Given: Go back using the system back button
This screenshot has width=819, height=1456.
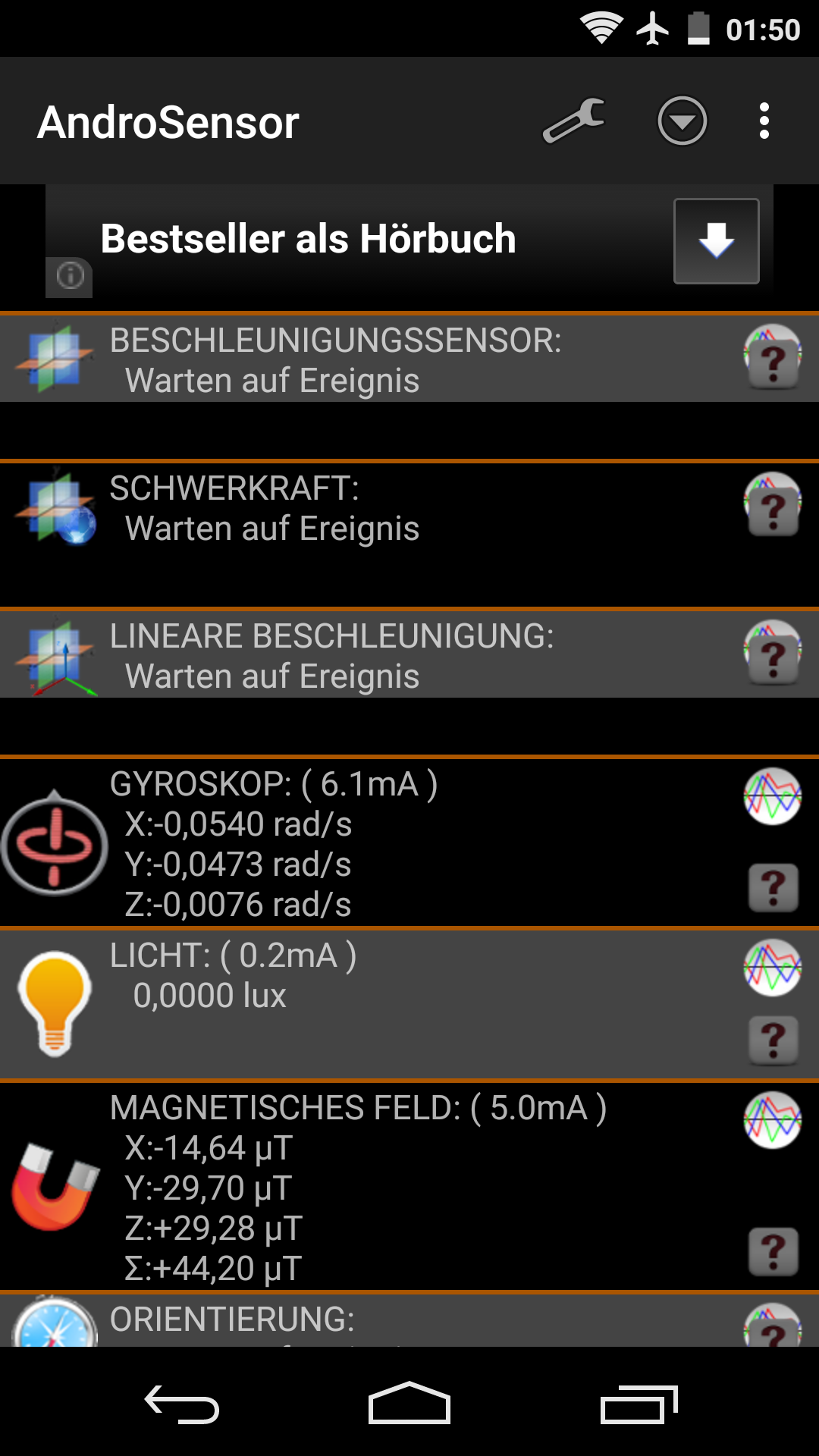Looking at the screenshot, I should tap(182, 1405).
